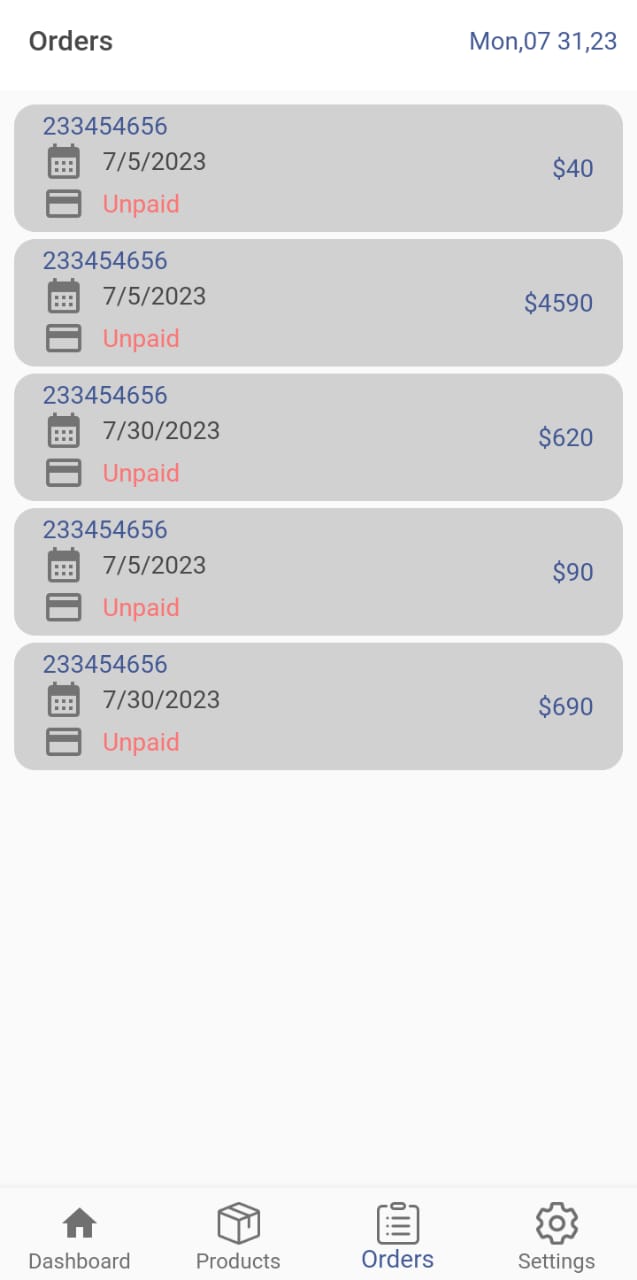Open the order card priced $4590
Image resolution: width=637 pixels, height=1280 pixels.
[318, 302]
